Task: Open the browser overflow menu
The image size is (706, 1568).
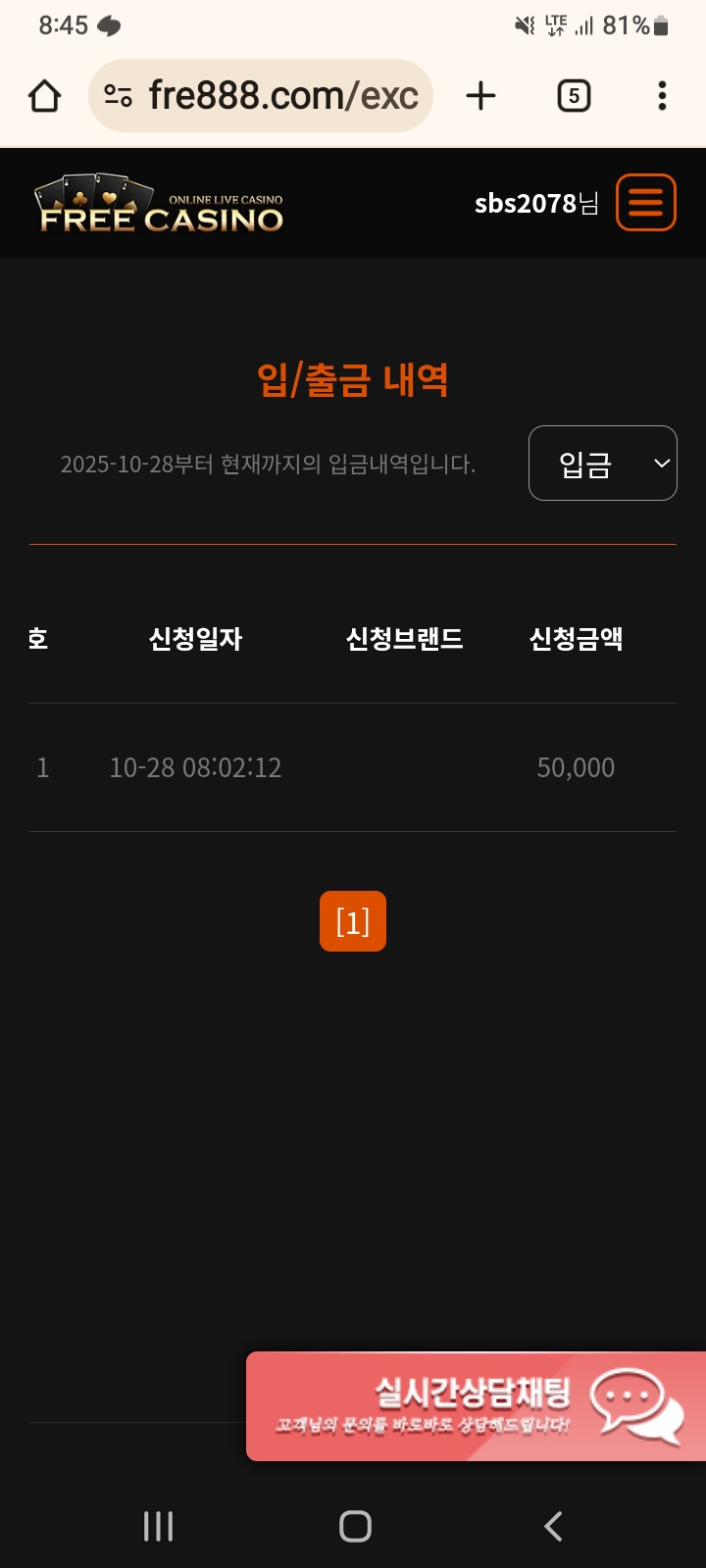Action: (x=662, y=96)
